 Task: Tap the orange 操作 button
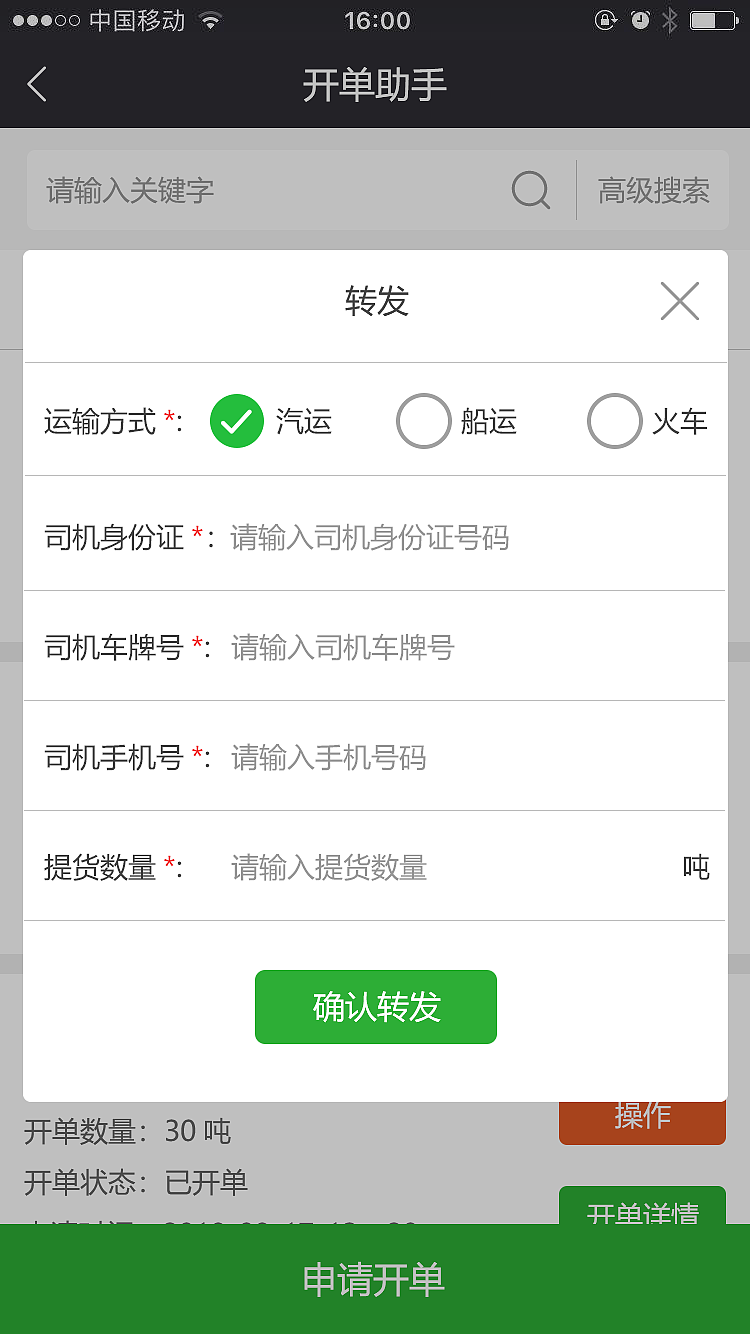642,1121
